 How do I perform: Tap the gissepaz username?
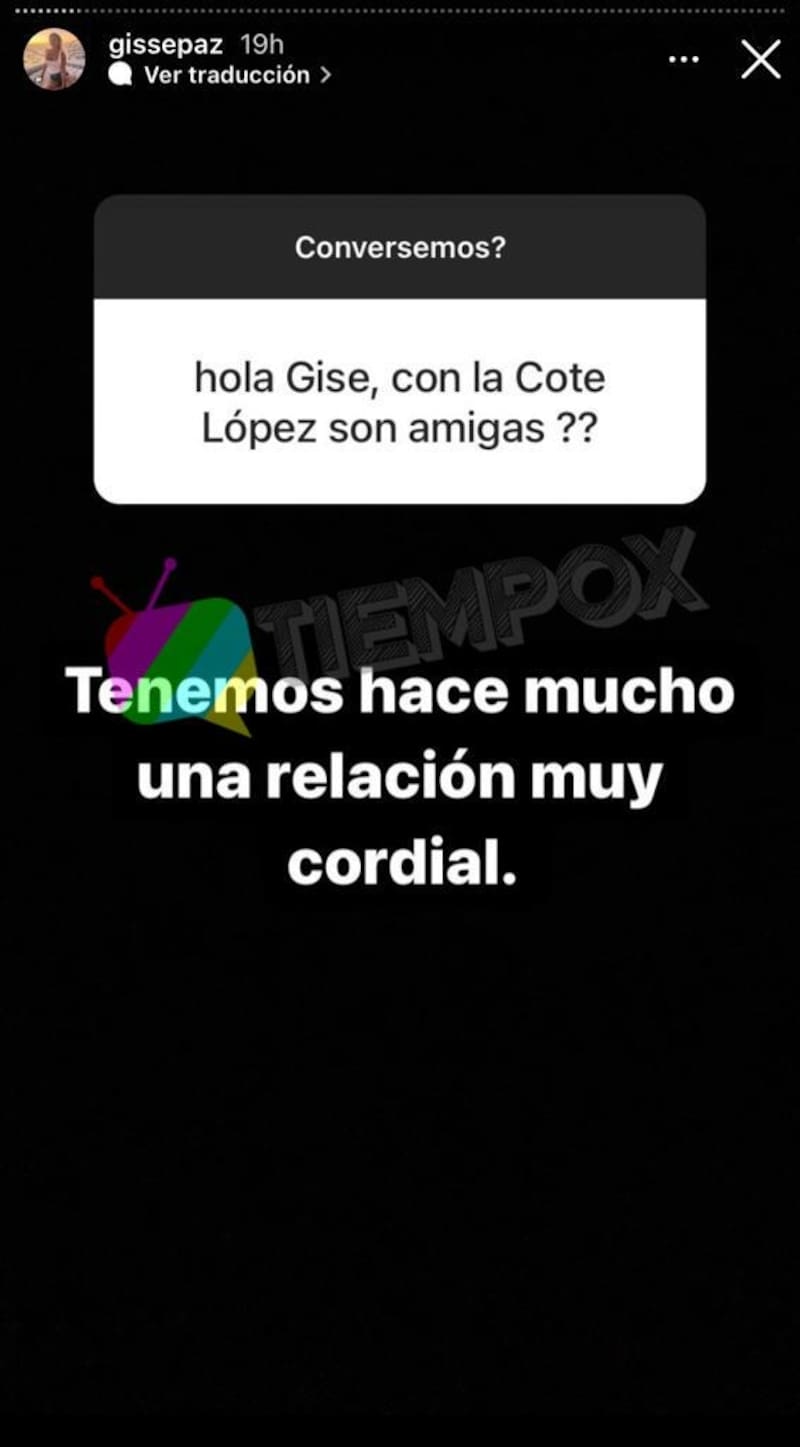click(x=166, y=45)
